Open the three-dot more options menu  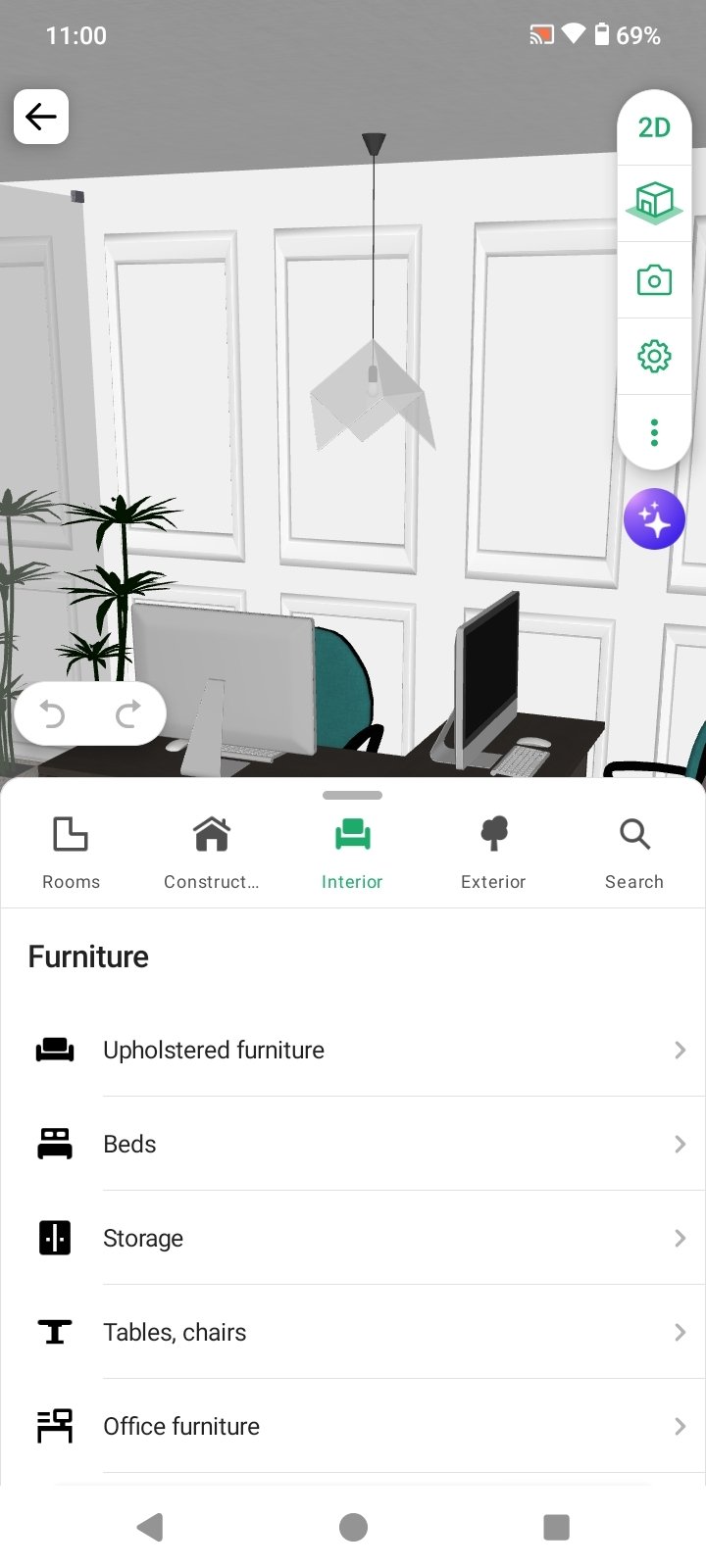[654, 432]
